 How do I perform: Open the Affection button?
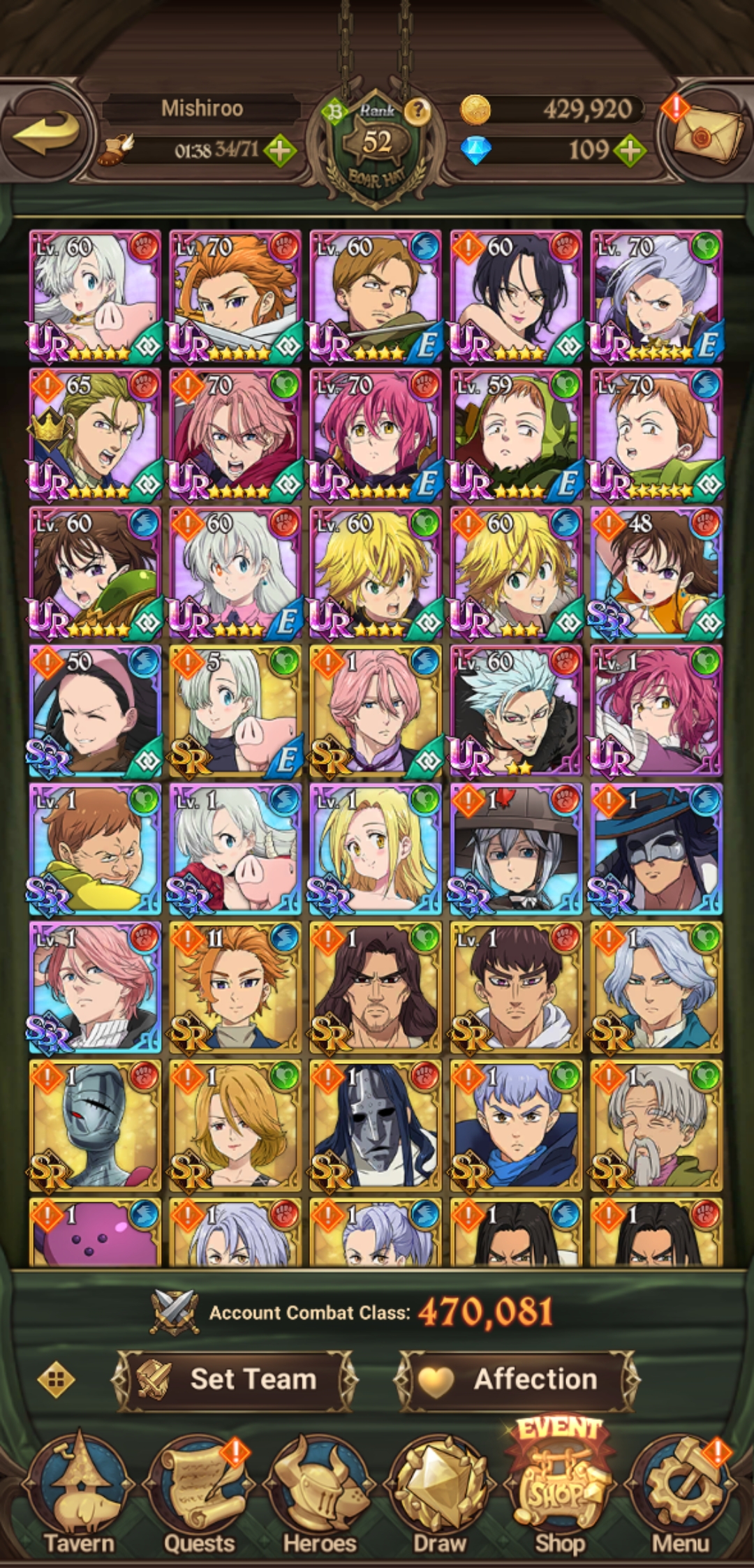(x=517, y=1380)
